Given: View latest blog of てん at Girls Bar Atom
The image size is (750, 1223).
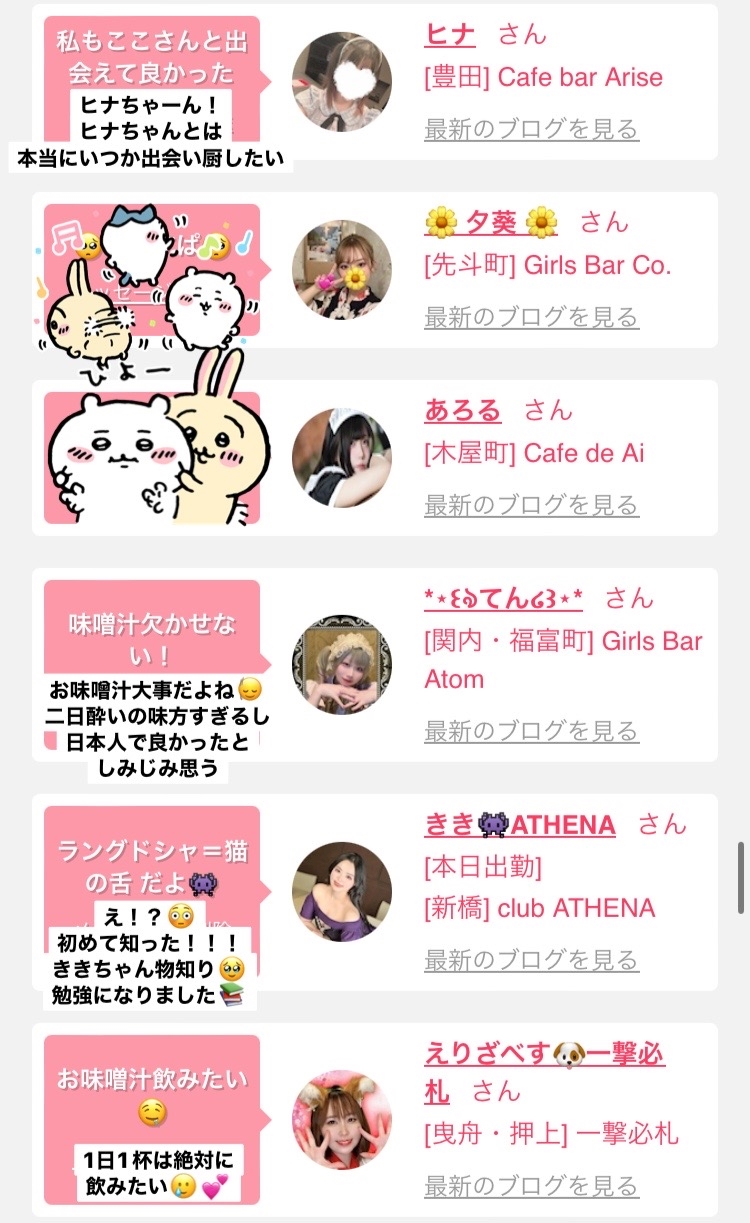Looking at the screenshot, I should (x=531, y=731).
